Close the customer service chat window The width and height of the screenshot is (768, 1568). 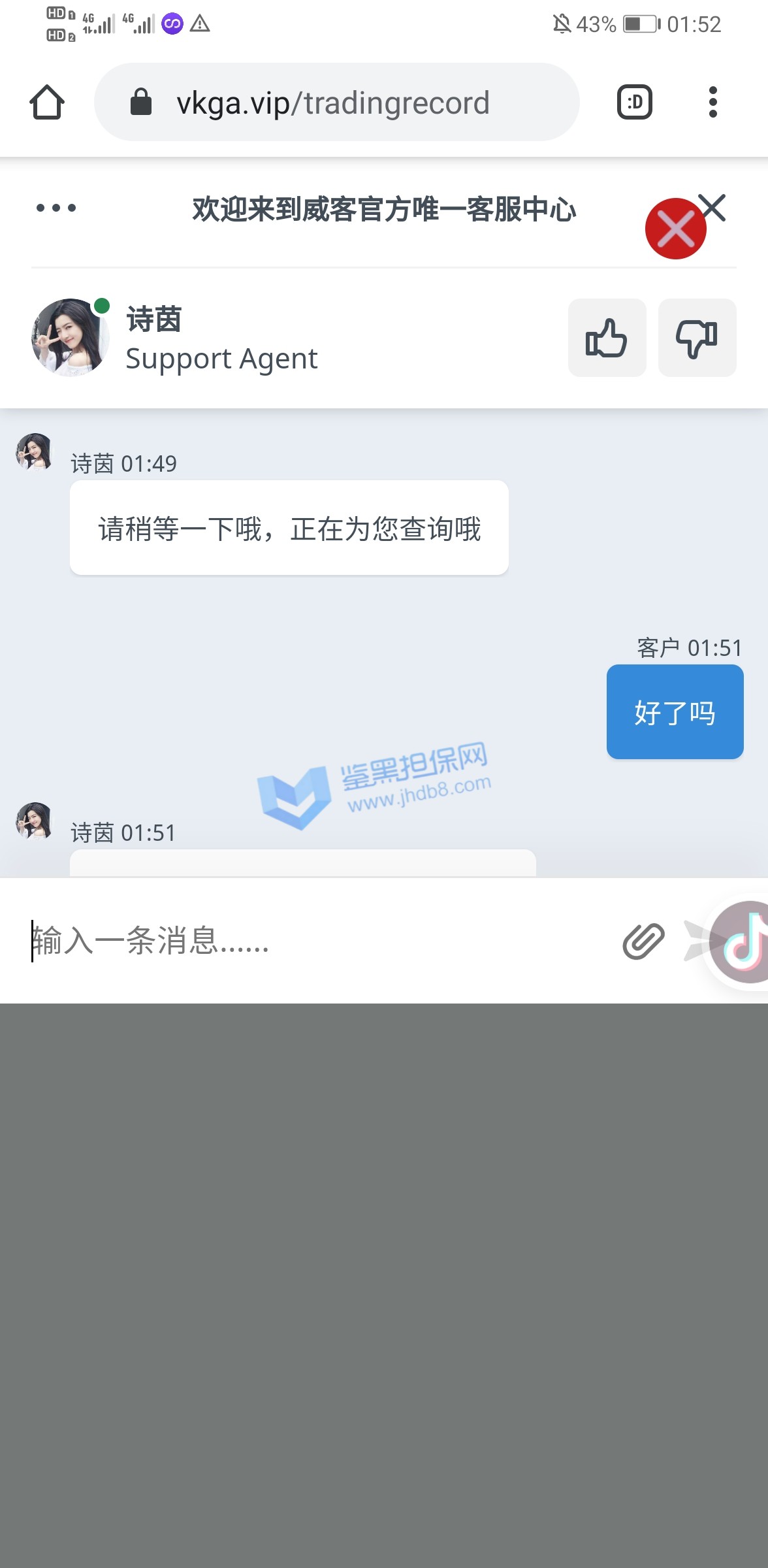(712, 208)
